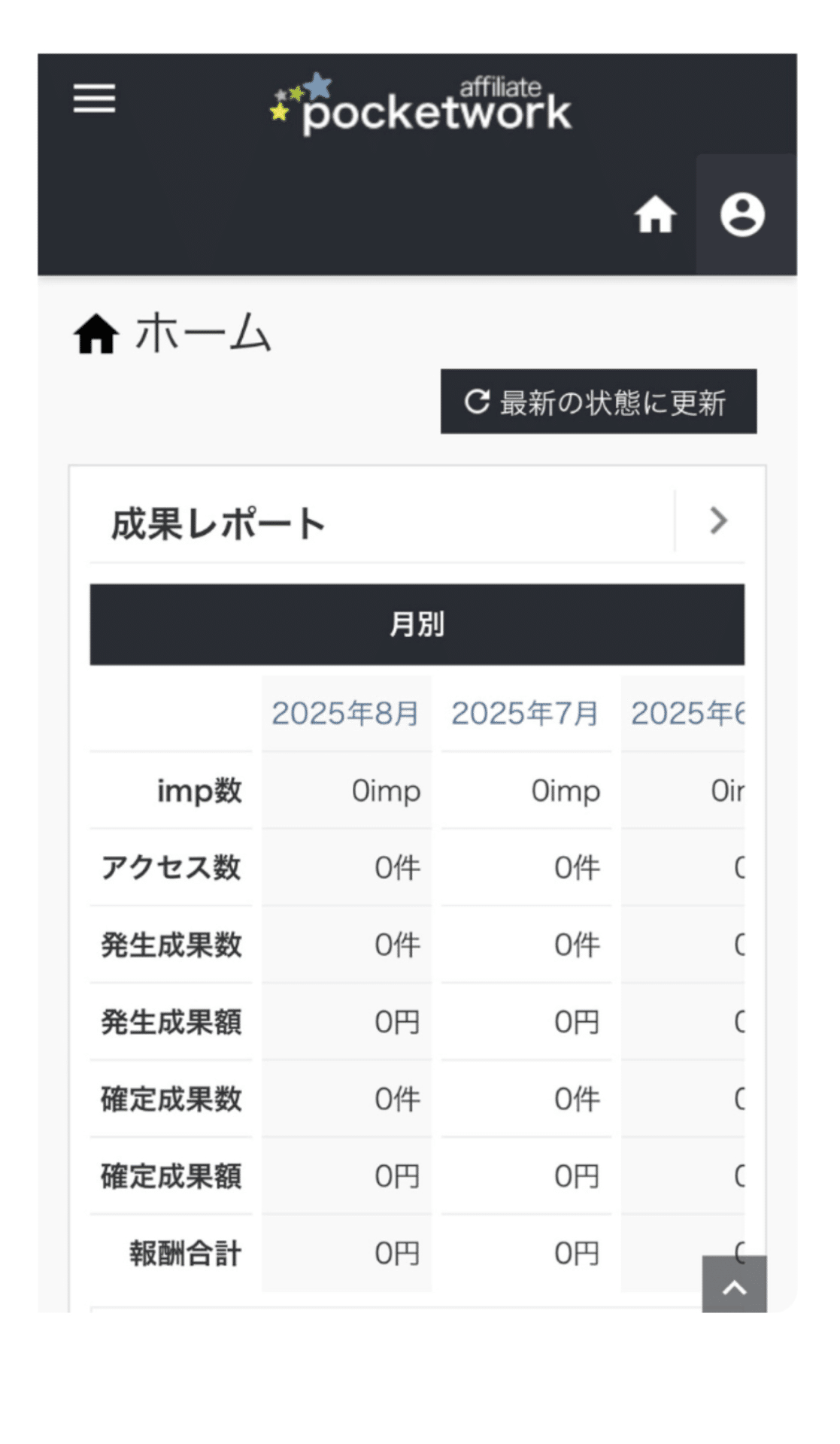The image size is (840, 1444).
Task: Open the user account icon
Action: pos(742,215)
